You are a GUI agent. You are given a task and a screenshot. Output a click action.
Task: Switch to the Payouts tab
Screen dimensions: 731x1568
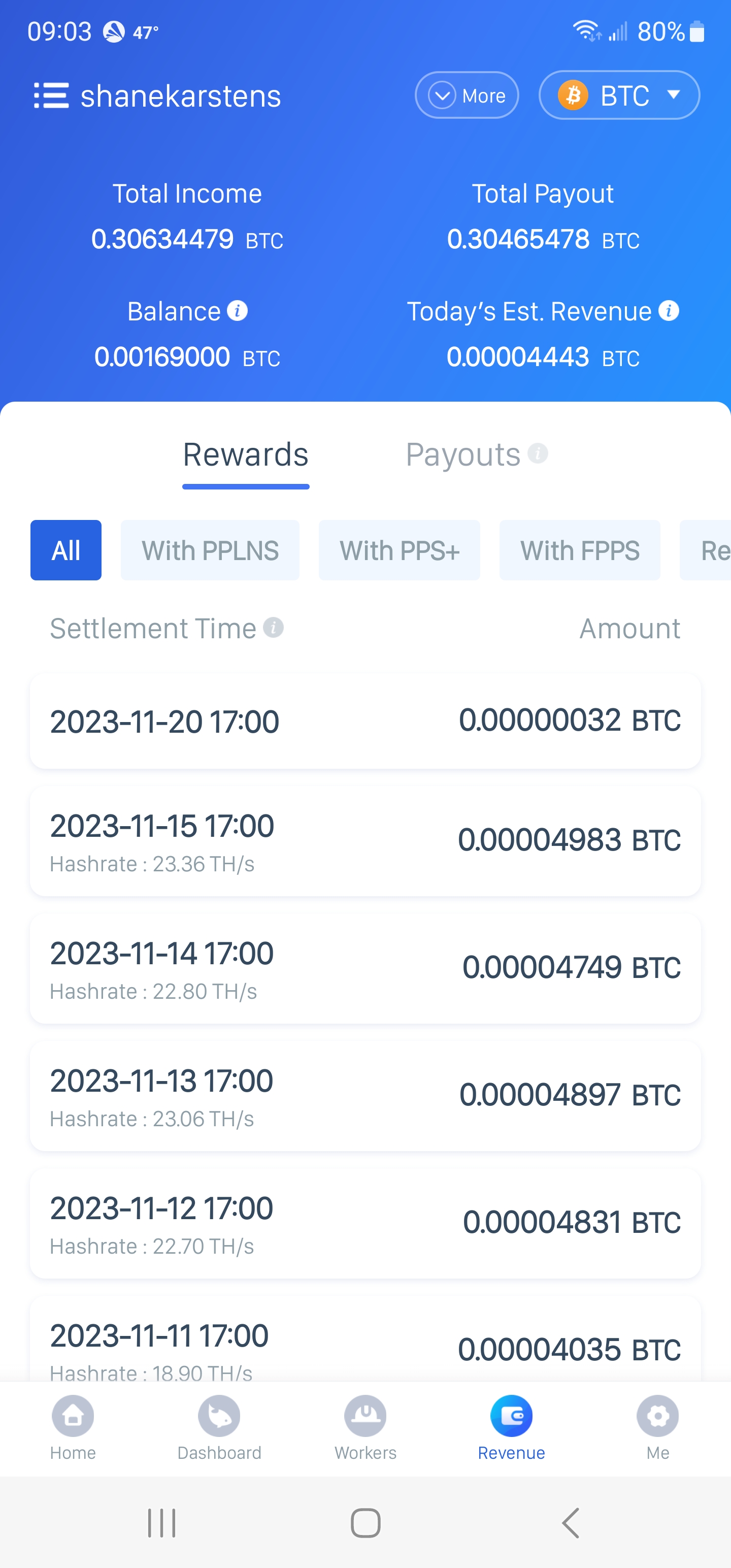click(464, 454)
